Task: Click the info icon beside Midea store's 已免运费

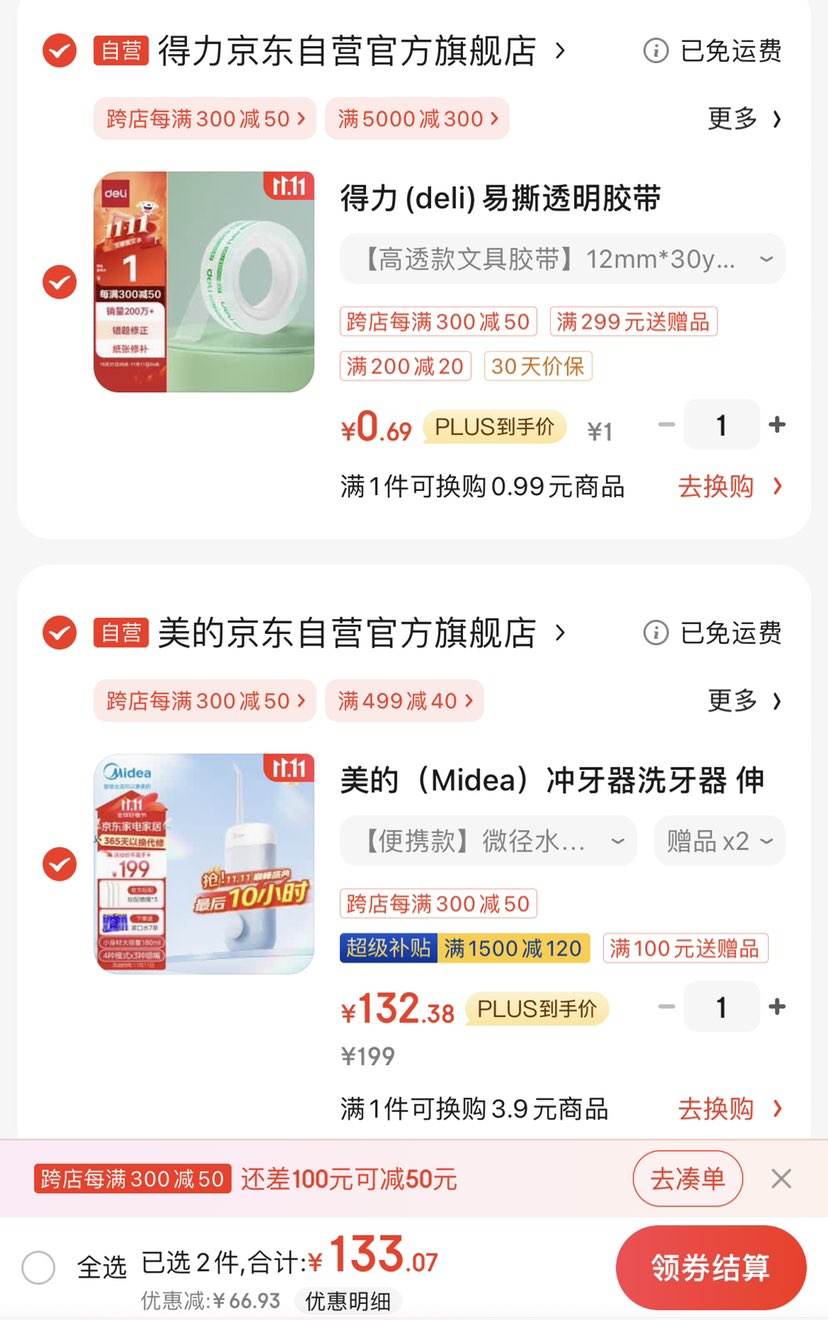Action: click(655, 632)
